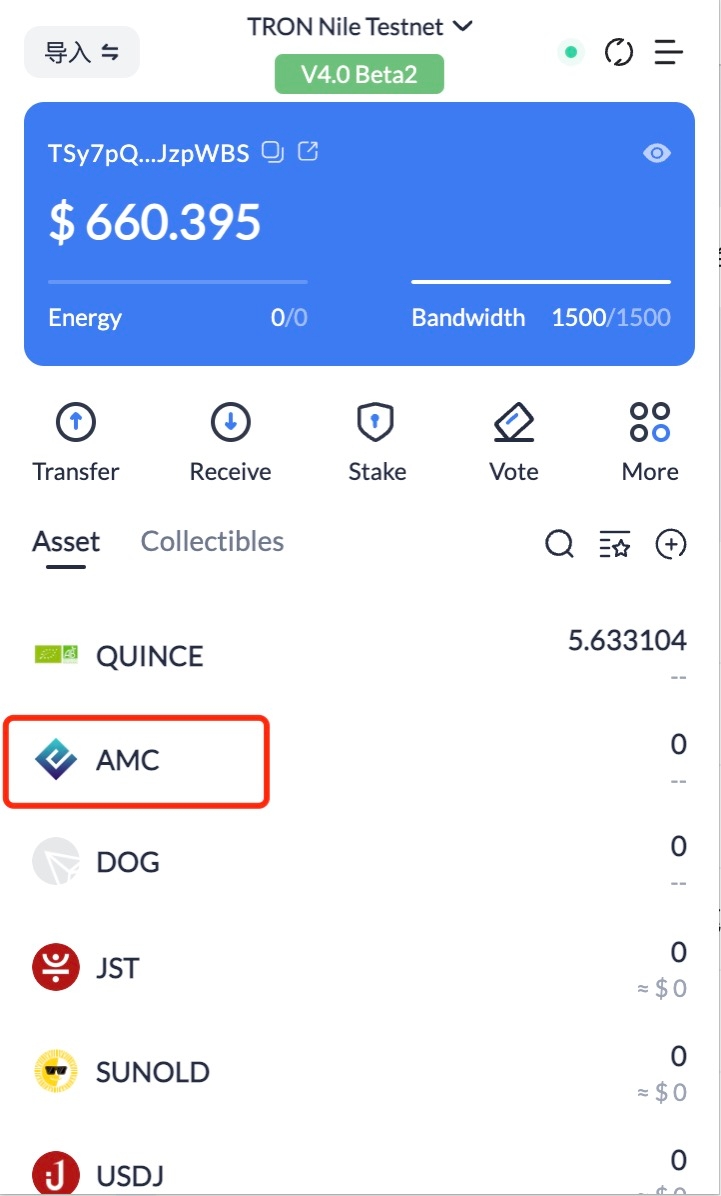Start a Transfer
Screen dimensions: 721x1196
(76, 442)
